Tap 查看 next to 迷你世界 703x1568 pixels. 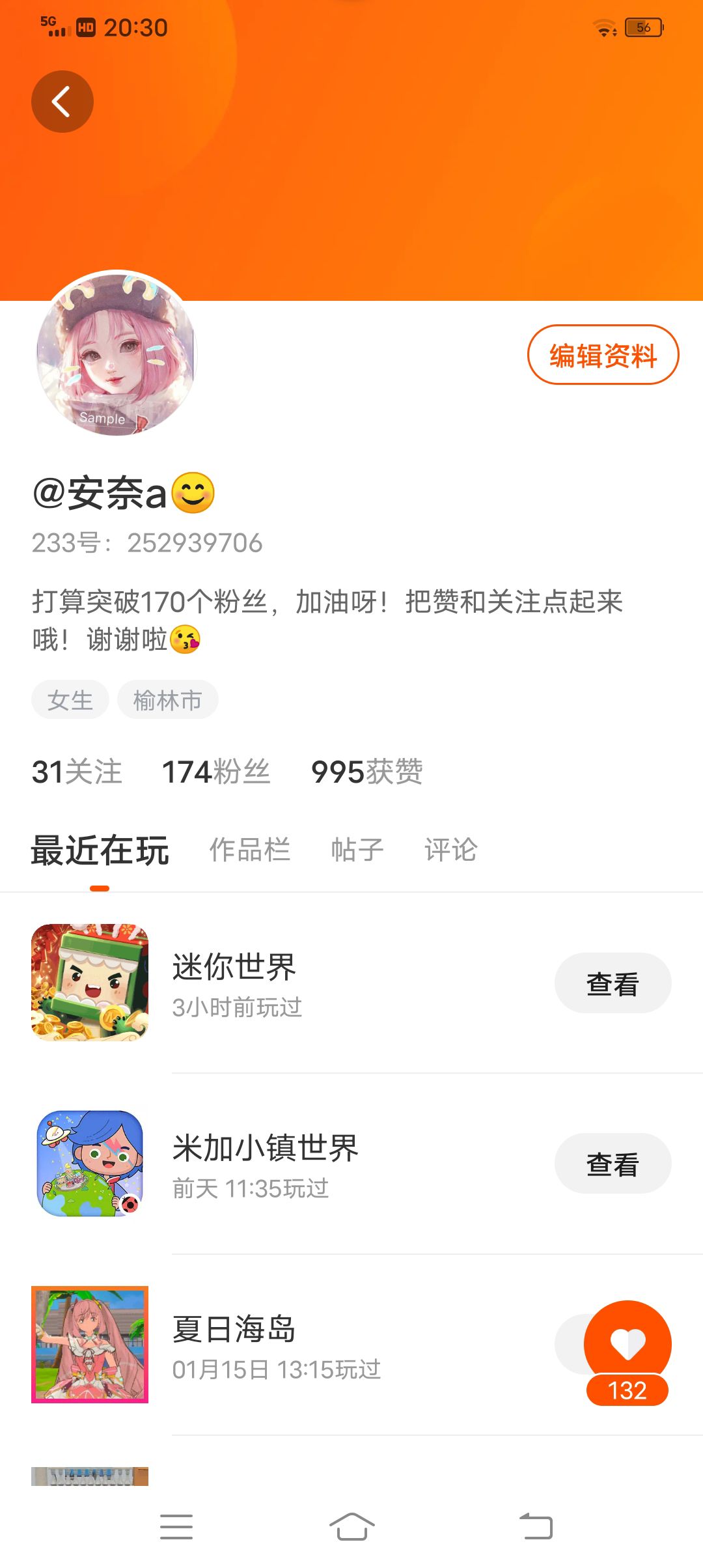[x=612, y=983]
